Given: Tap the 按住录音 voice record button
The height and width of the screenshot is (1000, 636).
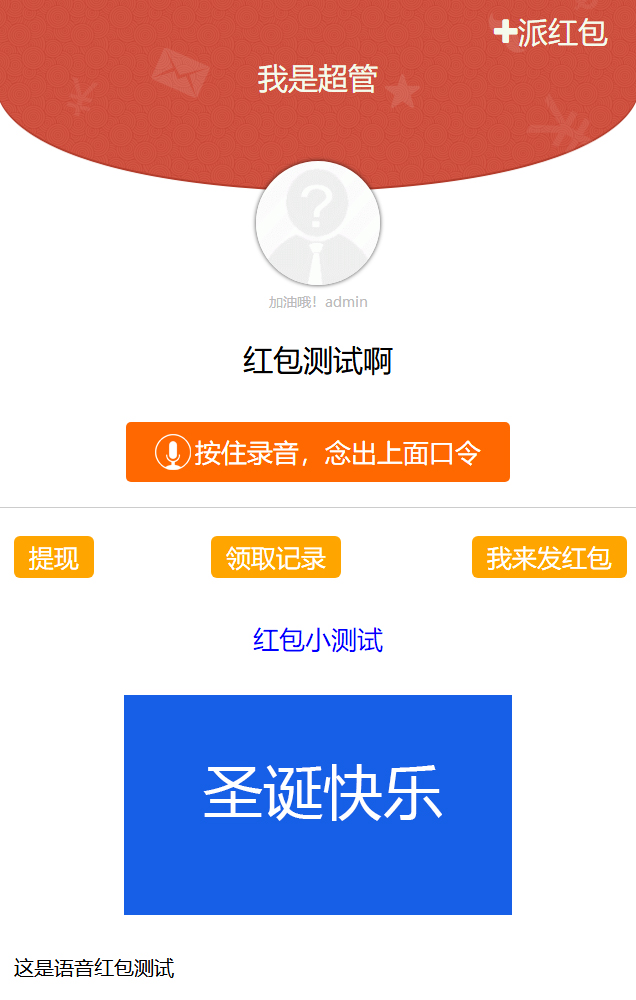Looking at the screenshot, I should pyautogui.click(x=318, y=452).
